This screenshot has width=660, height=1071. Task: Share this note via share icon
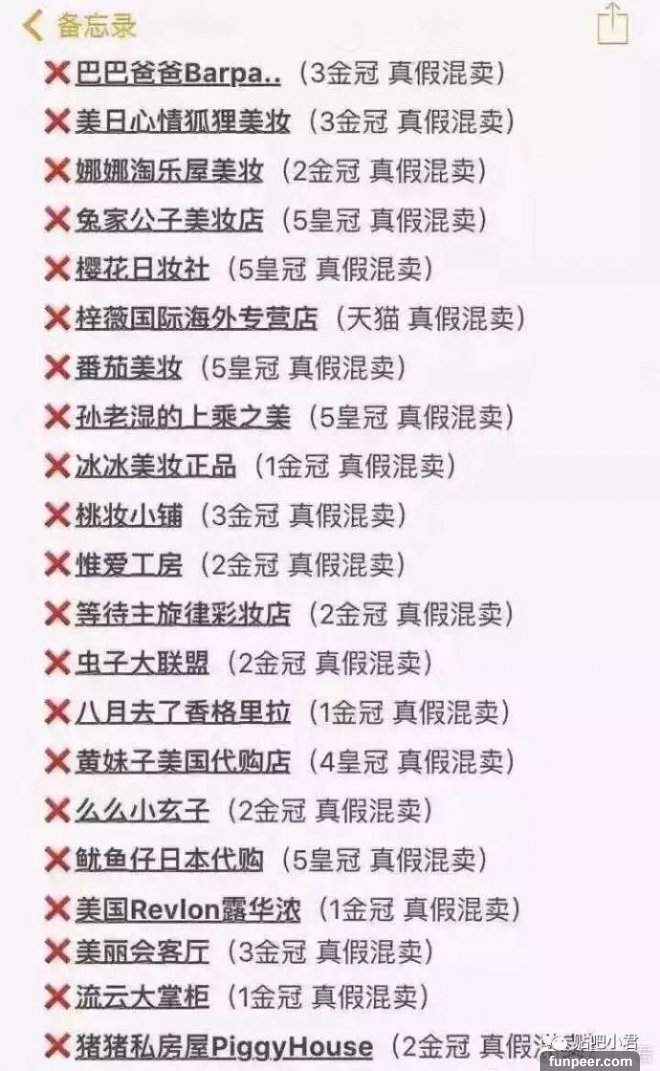[x=612, y=24]
